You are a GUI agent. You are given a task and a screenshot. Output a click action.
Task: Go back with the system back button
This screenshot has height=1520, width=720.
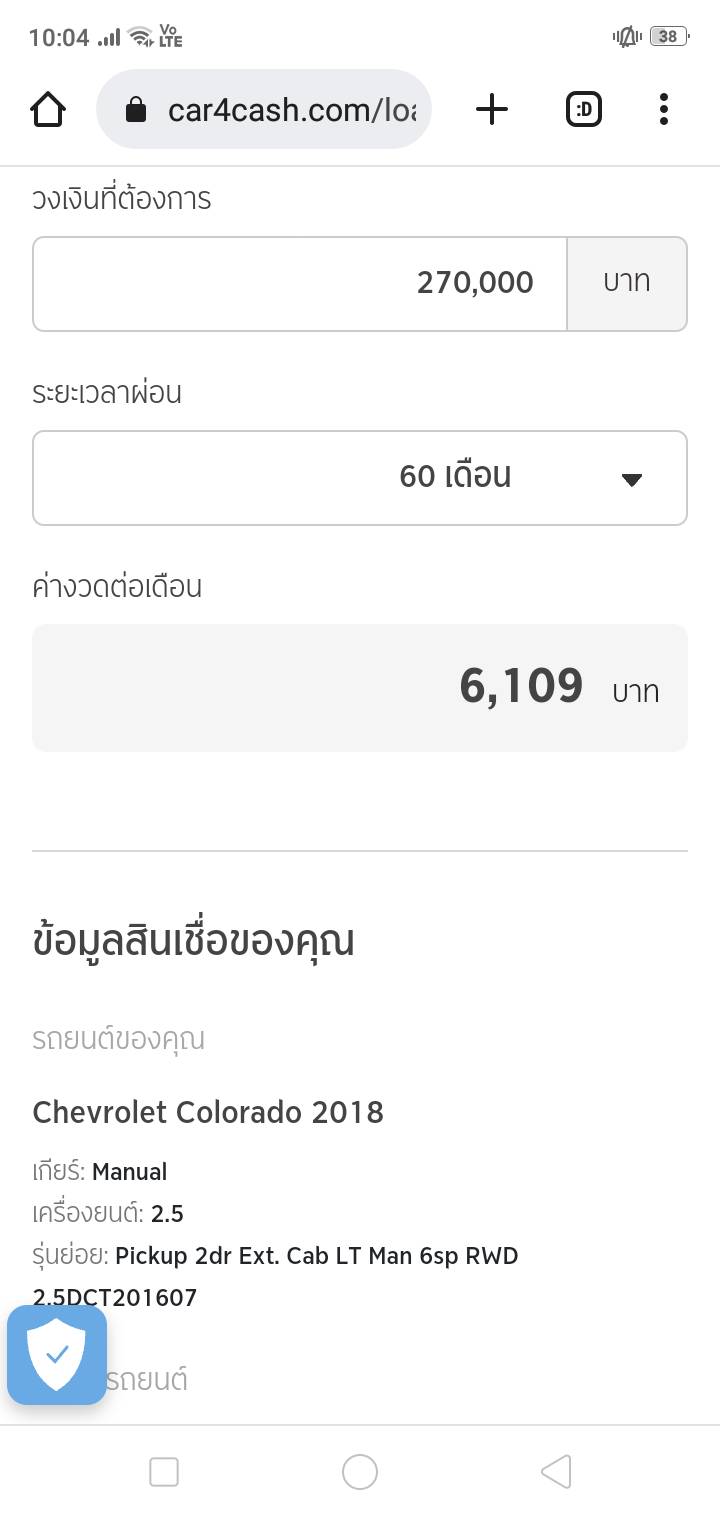pos(556,1472)
